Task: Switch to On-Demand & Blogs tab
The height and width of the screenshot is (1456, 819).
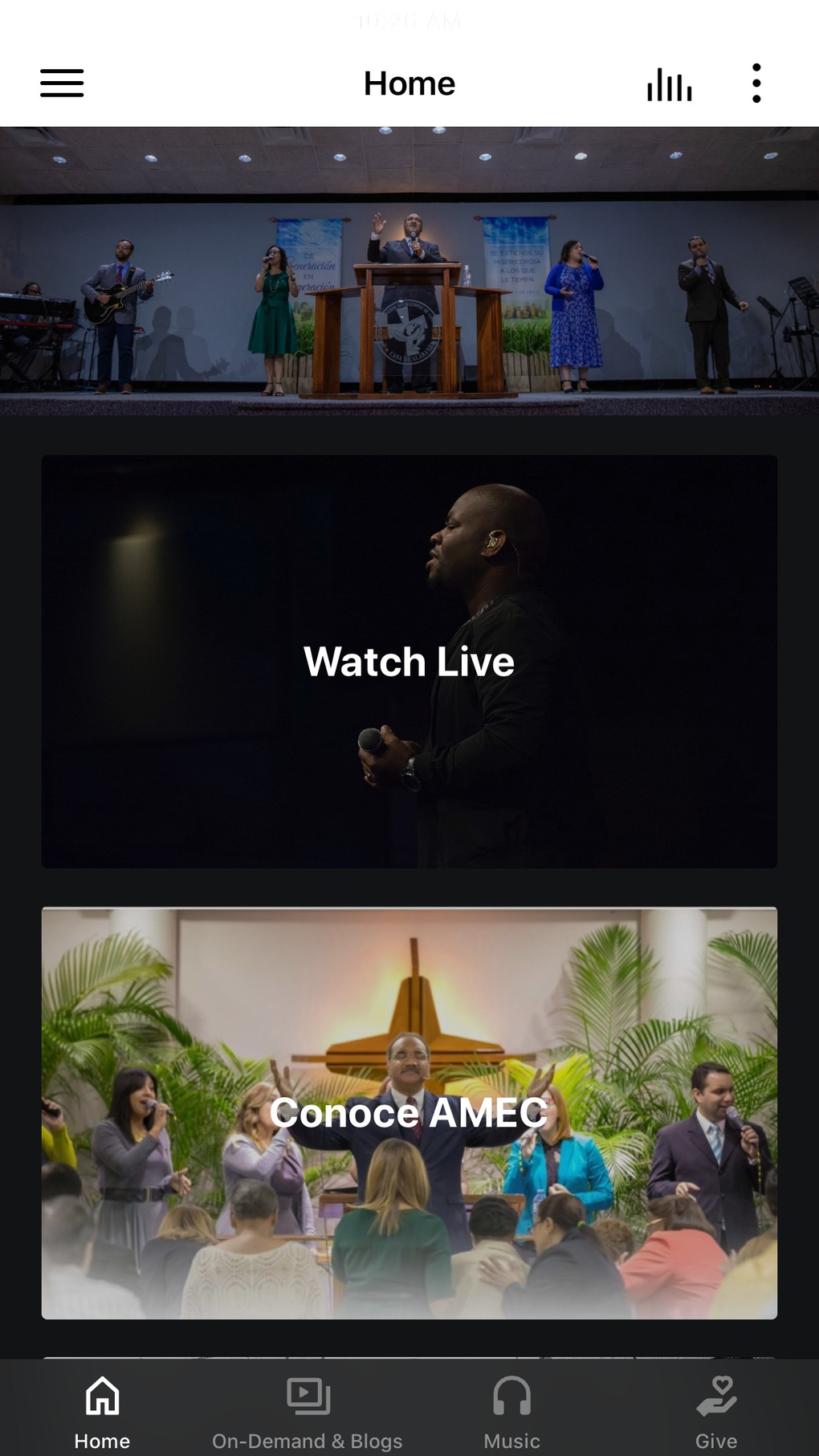Action: tap(308, 1410)
